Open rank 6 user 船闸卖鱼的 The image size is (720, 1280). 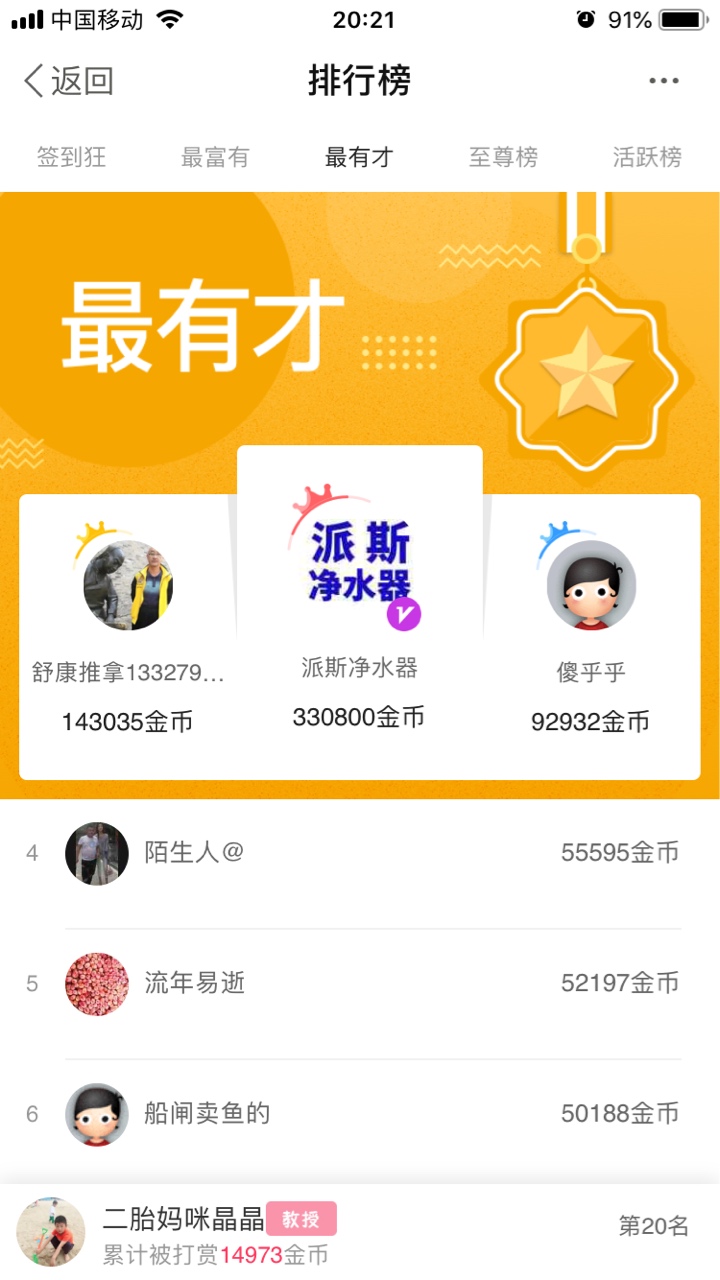click(360, 1114)
